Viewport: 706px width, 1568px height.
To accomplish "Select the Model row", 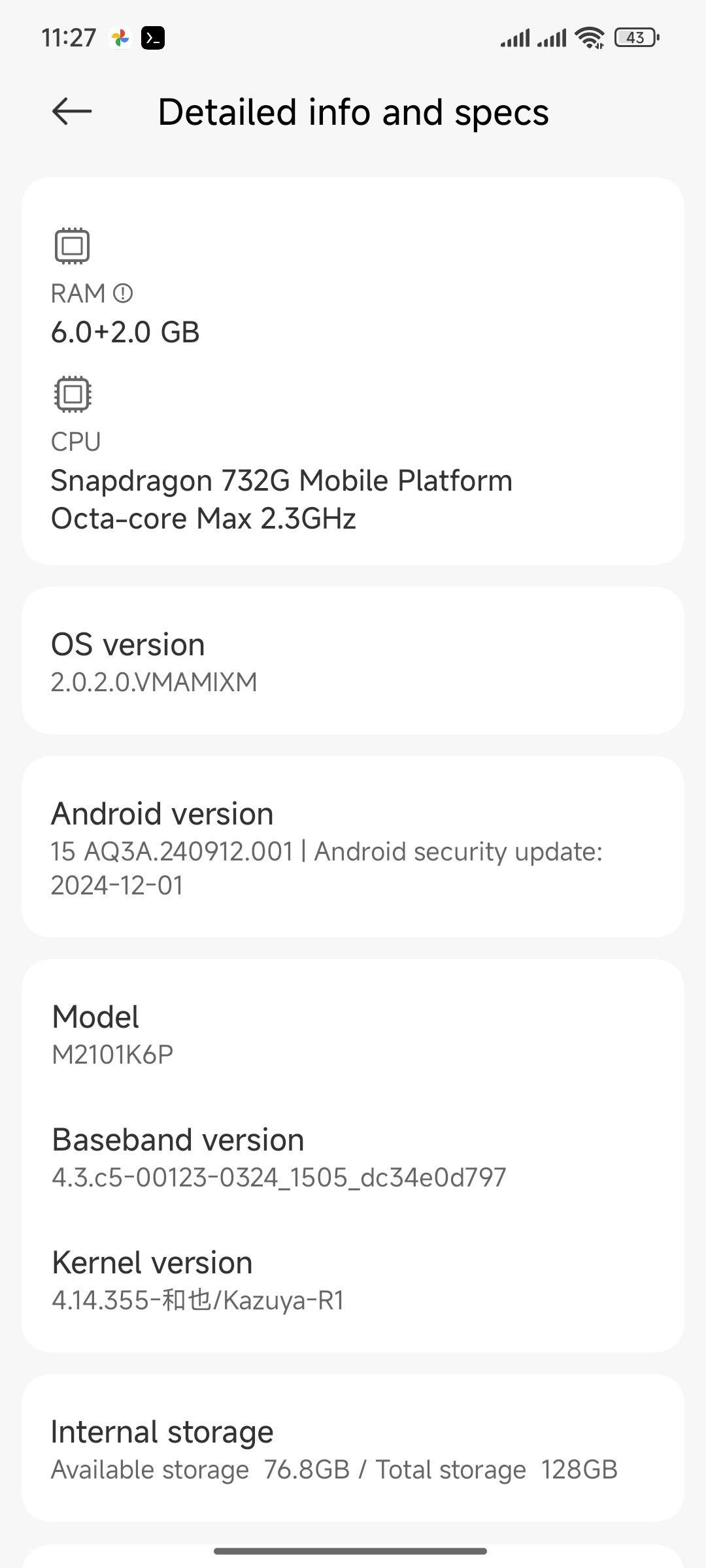I will tap(353, 1034).
